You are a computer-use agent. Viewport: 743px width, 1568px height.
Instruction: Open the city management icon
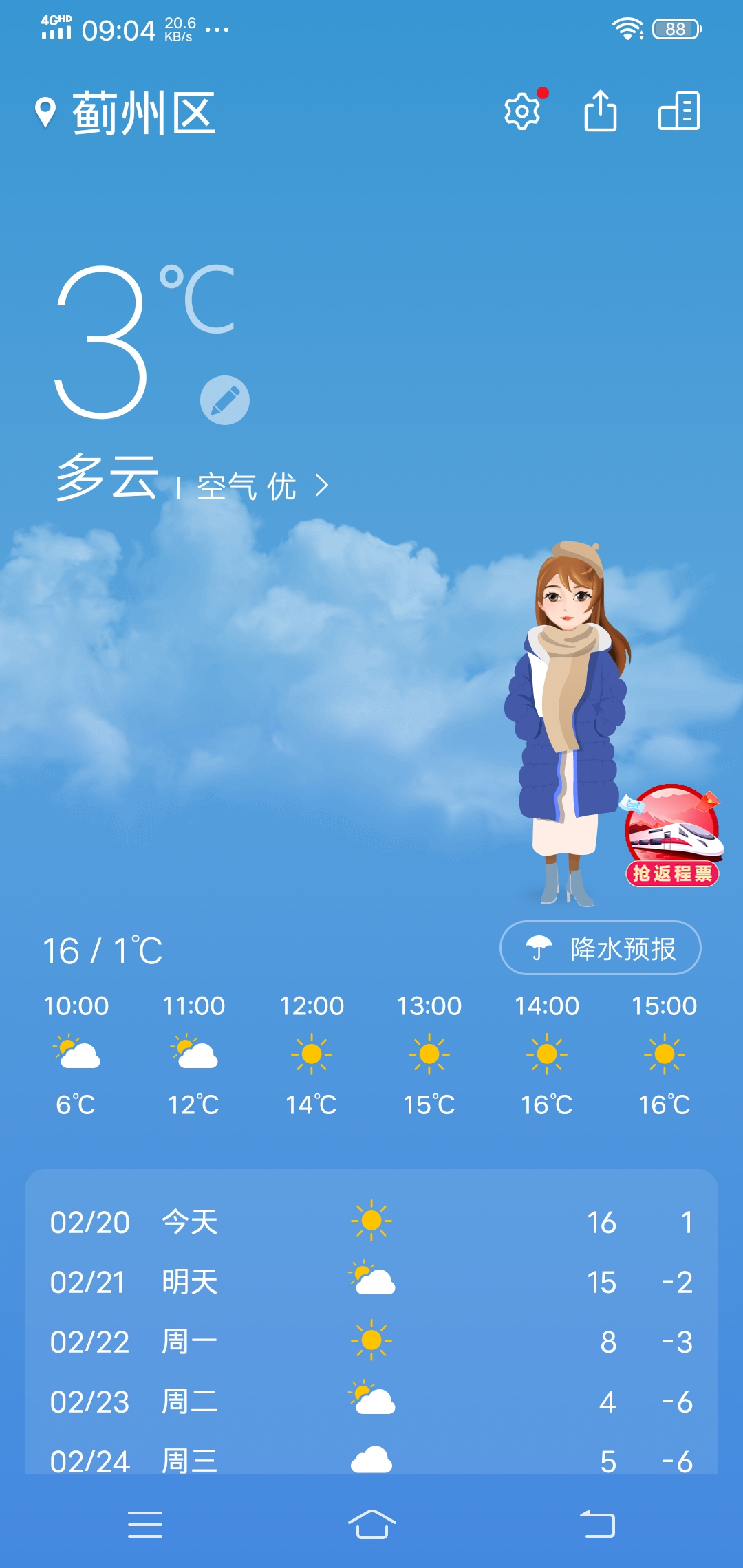679,111
